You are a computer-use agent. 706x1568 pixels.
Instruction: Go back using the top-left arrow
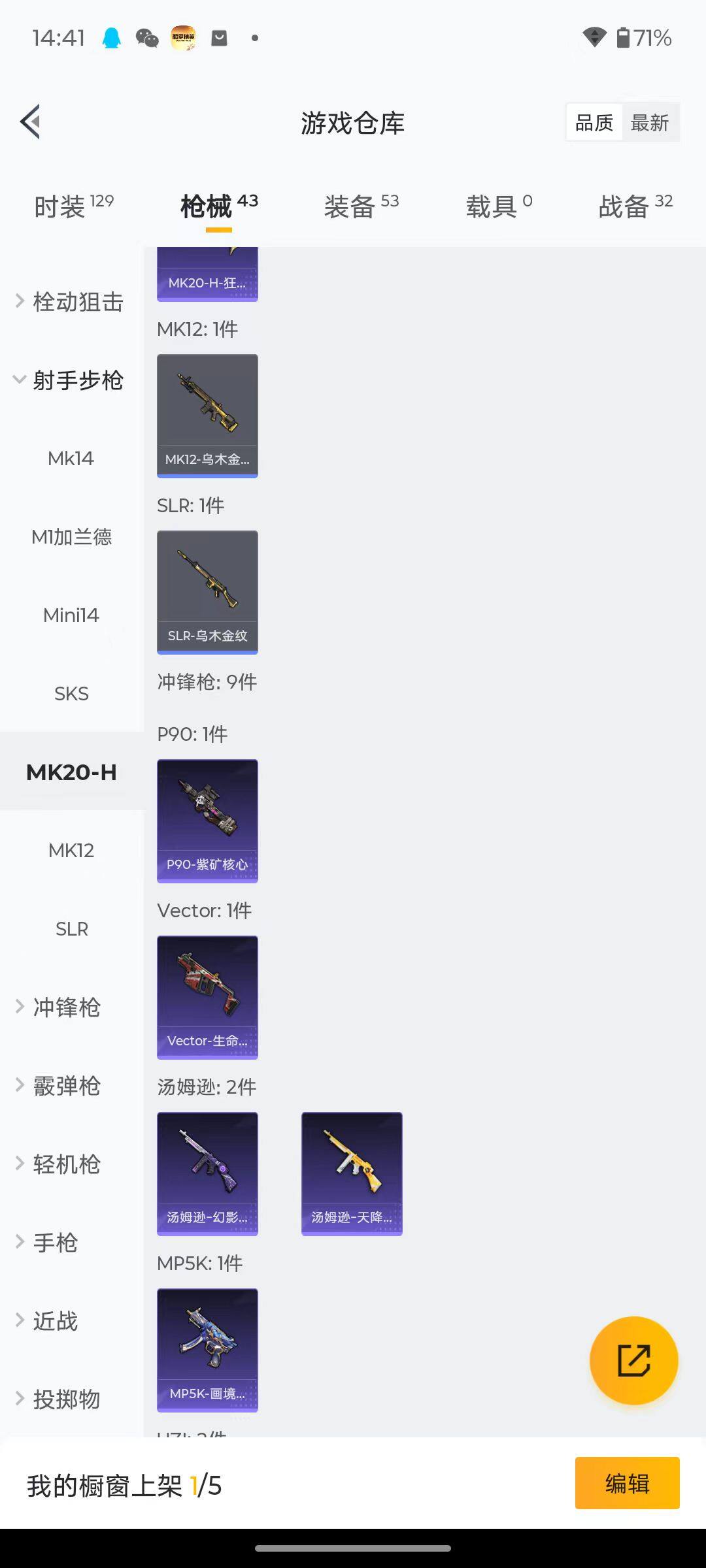click(31, 122)
